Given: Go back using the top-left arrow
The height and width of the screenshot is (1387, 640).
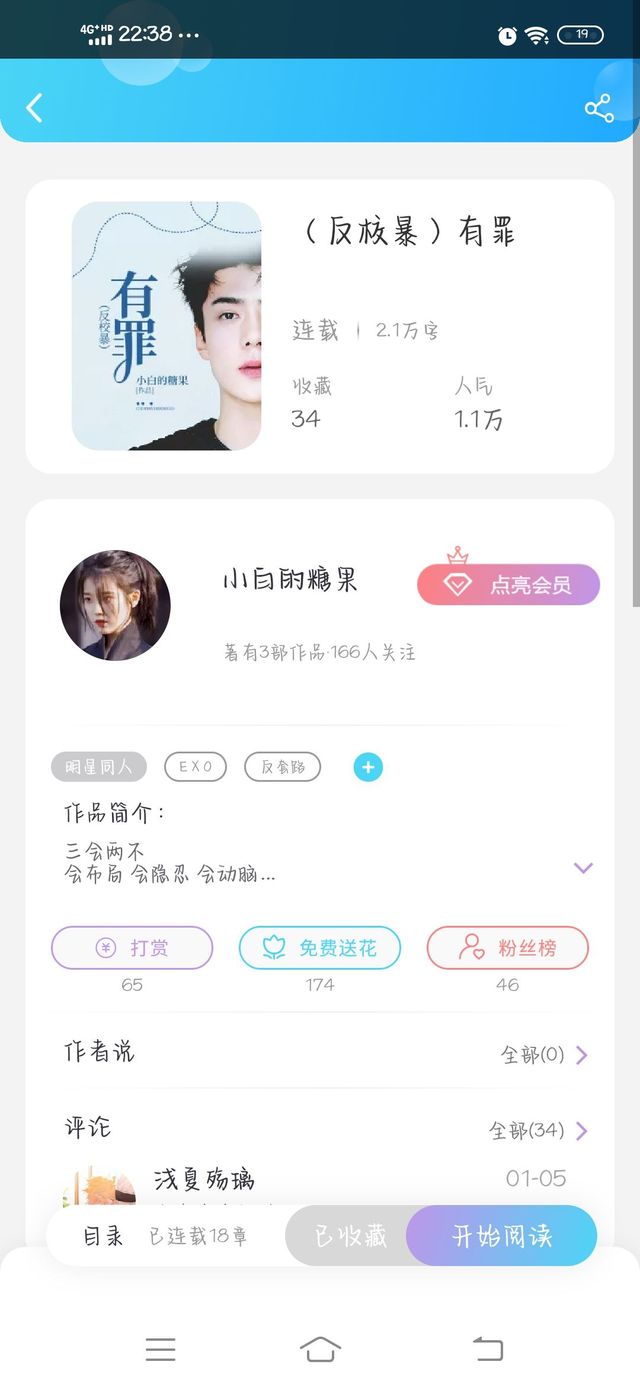Looking at the screenshot, I should (34, 108).
